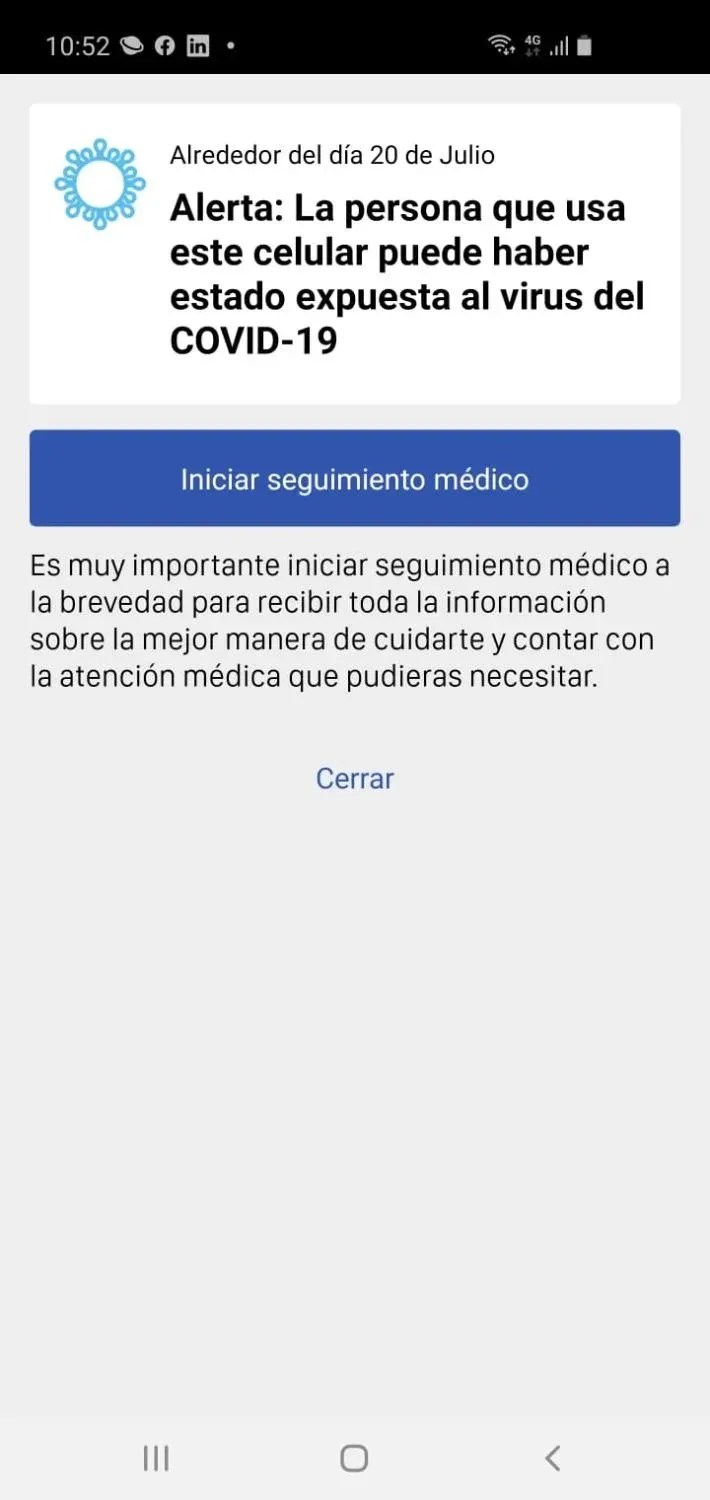Dismiss the alert with Cerrar

pyautogui.click(x=355, y=778)
